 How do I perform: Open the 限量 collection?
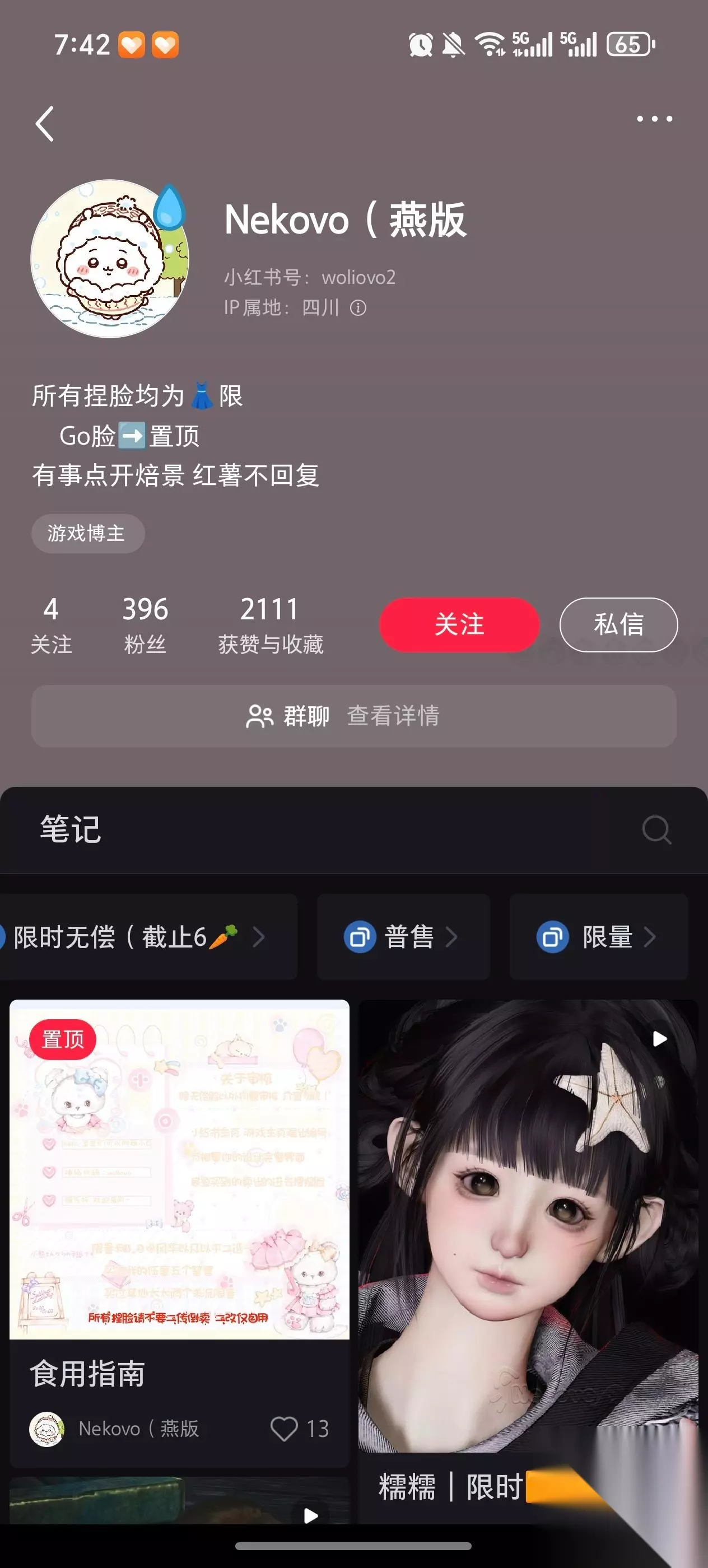[x=598, y=937]
